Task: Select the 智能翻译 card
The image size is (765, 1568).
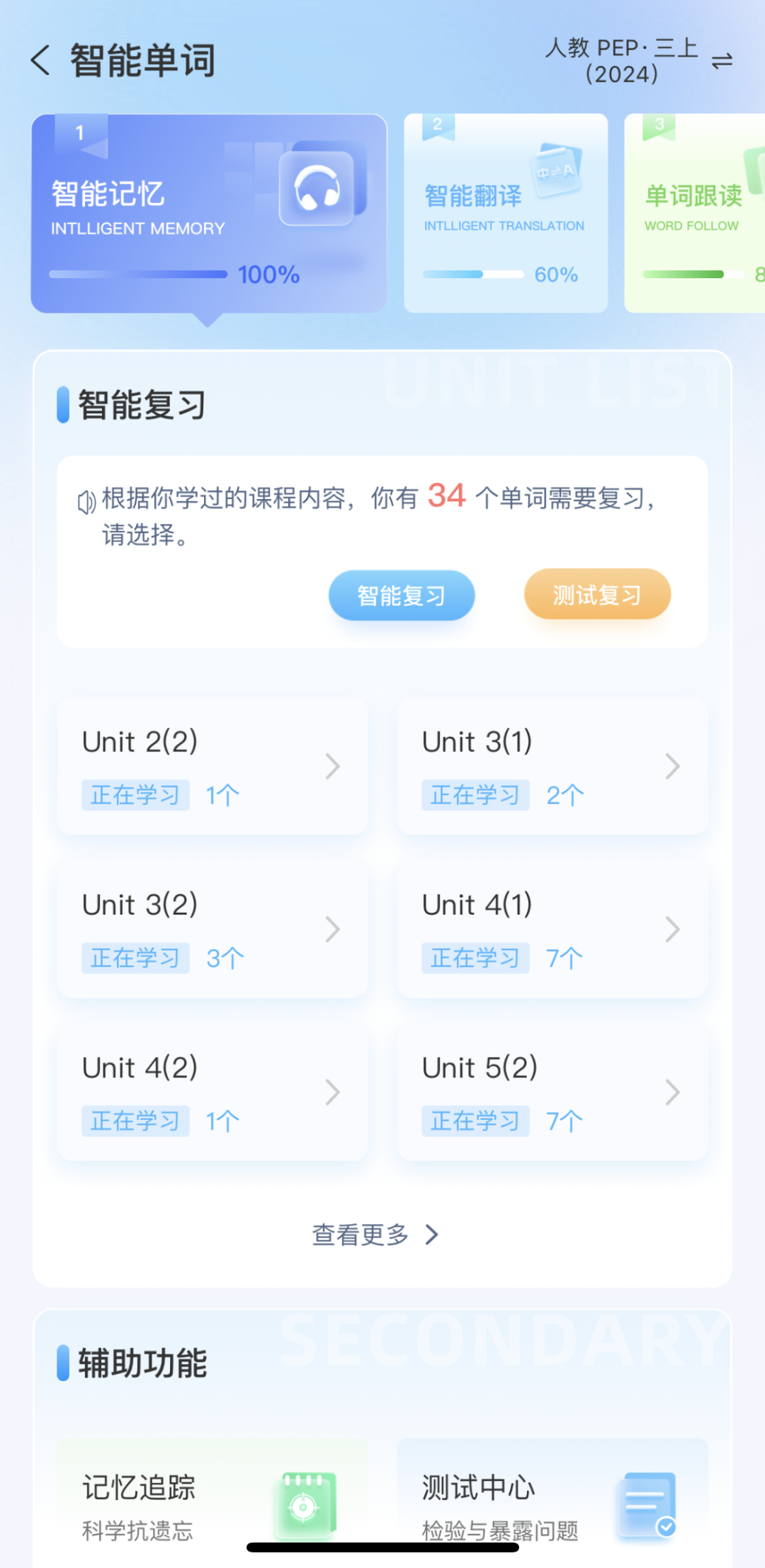Action: pos(506,213)
